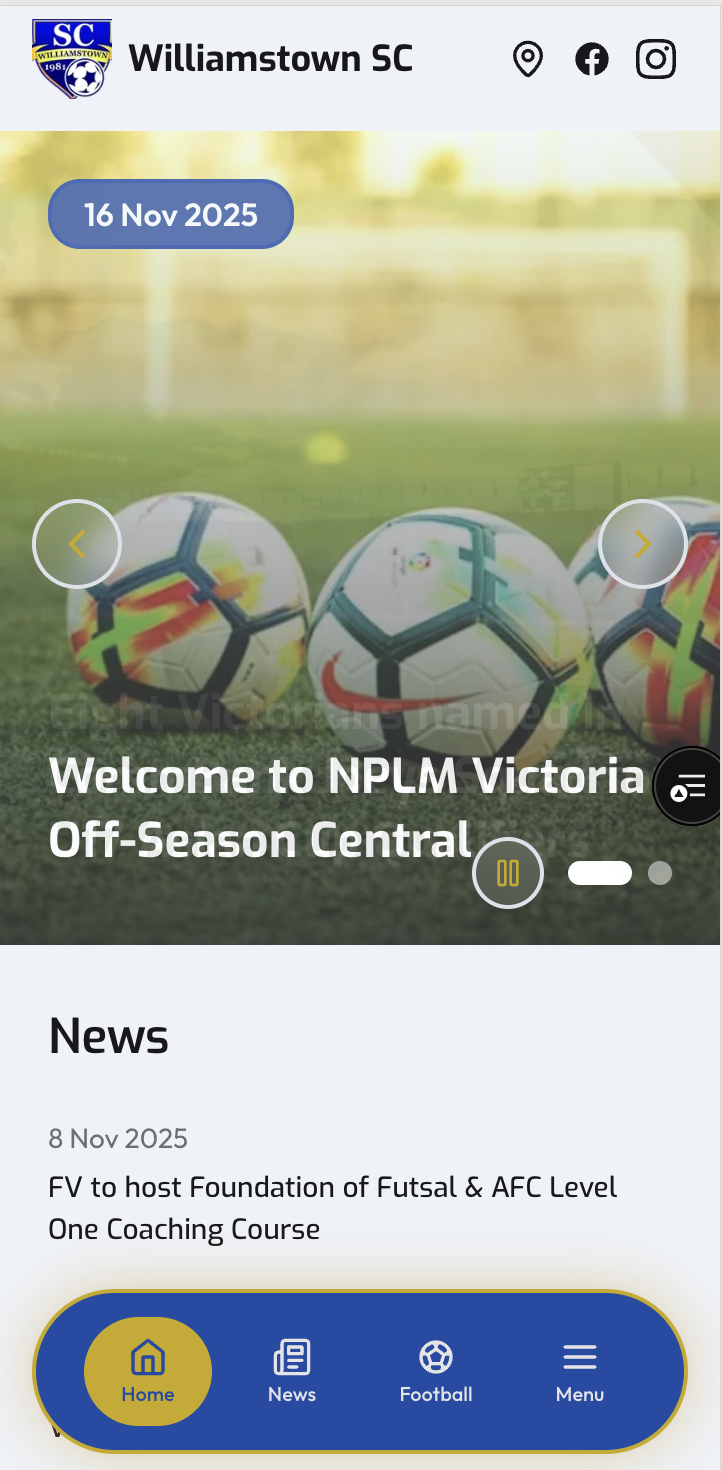
Task: Advance carousel with the right chevron
Action: pos(642,544)
